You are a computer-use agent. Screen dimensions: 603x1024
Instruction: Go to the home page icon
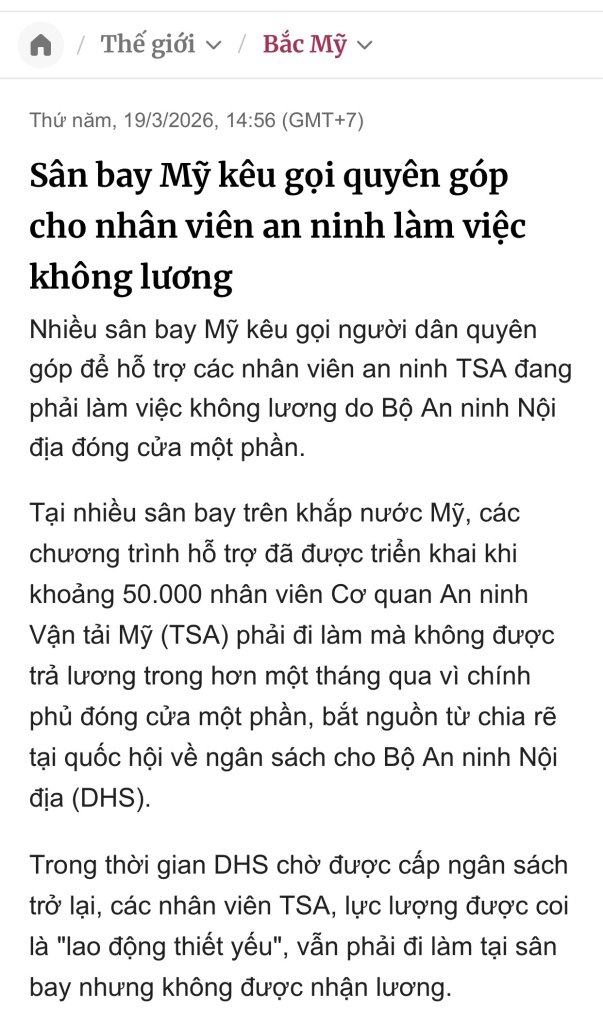(x=41, y=45)
